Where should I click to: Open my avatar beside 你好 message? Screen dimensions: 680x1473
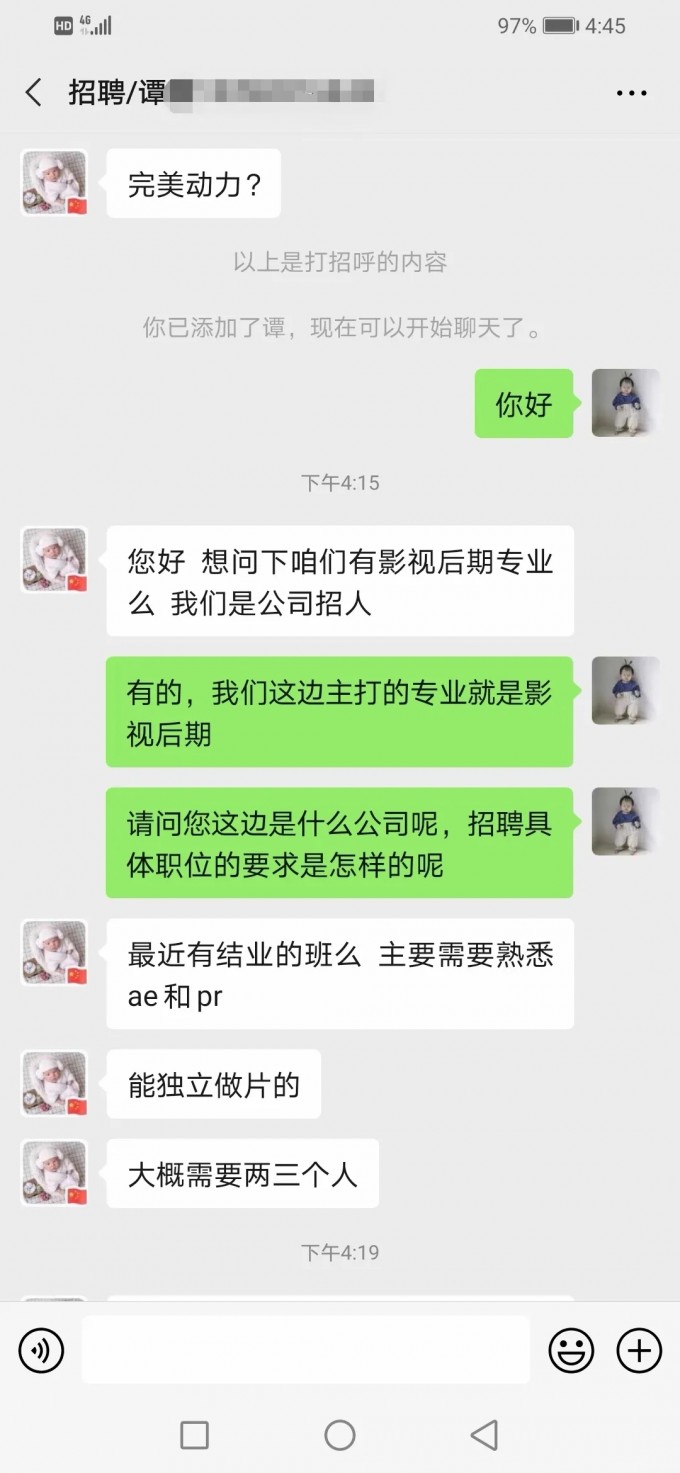[x=625, y=403]
